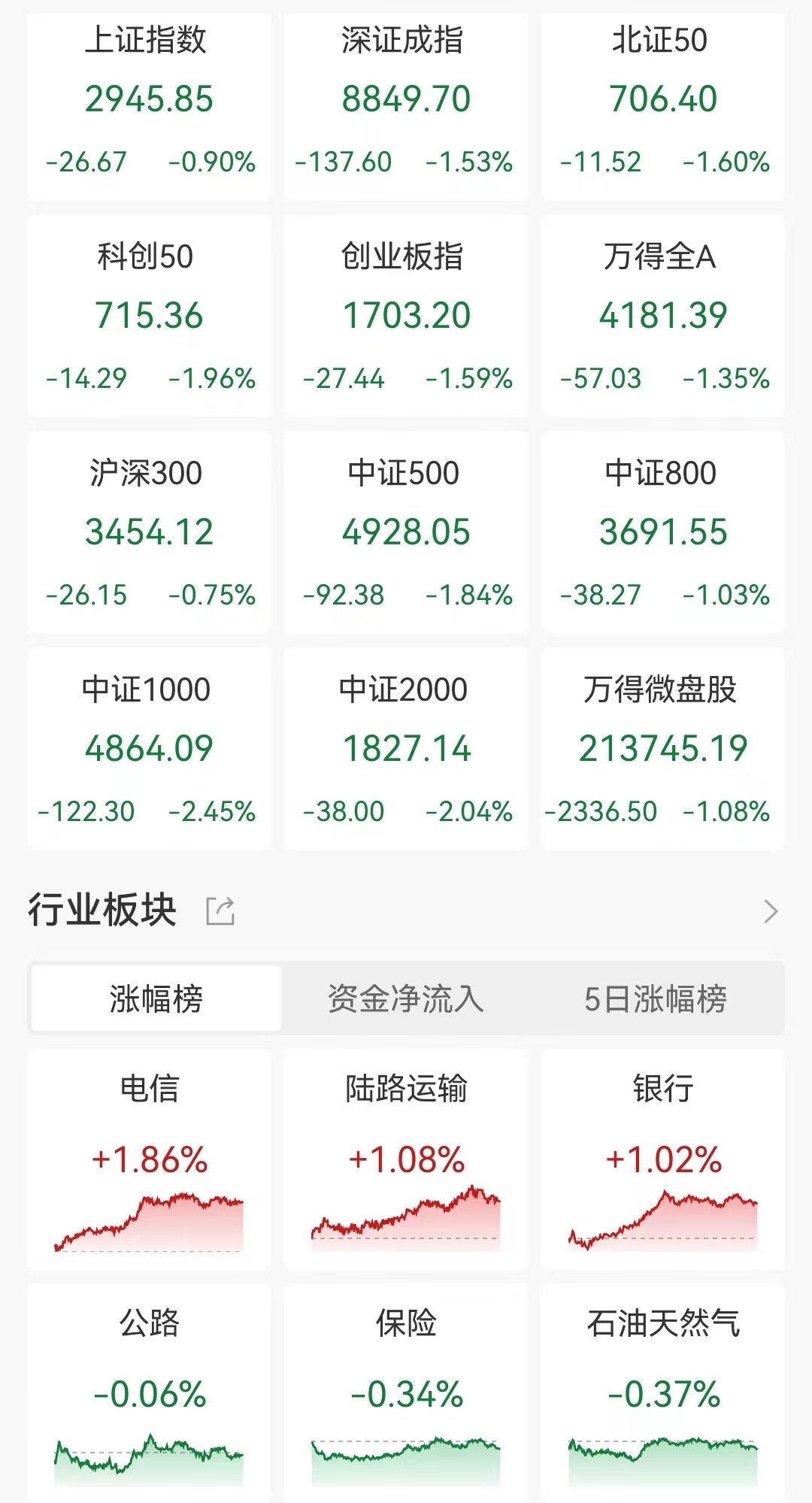Switch to the 5日涨幅榜 tab
The width and height of the screenshot is (812, 1503).
(x=656, y=998)
